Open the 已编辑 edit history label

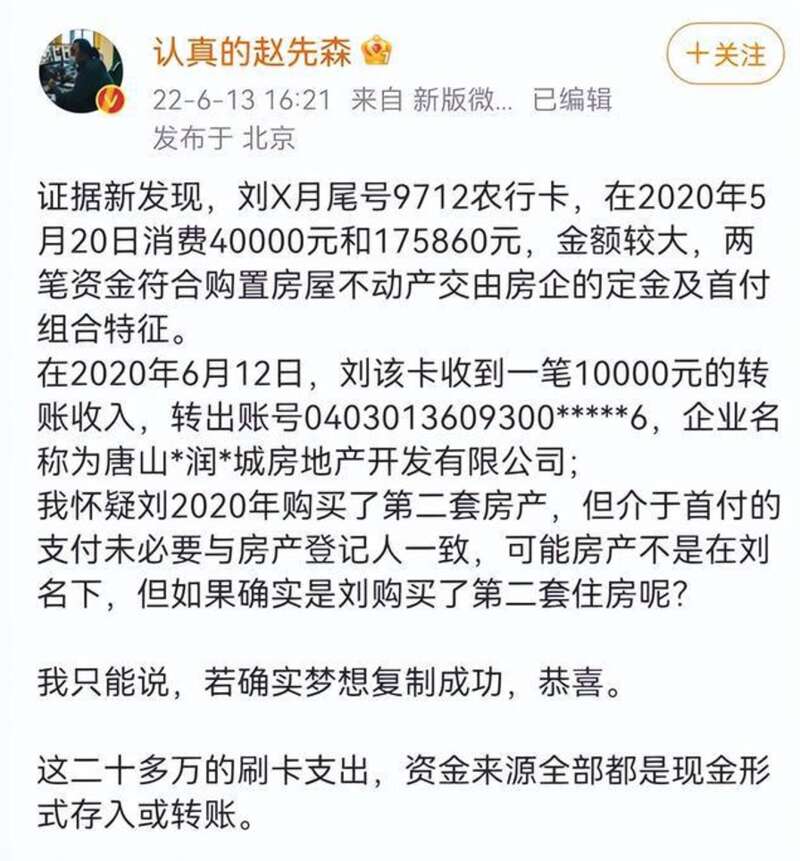[572, 99]
